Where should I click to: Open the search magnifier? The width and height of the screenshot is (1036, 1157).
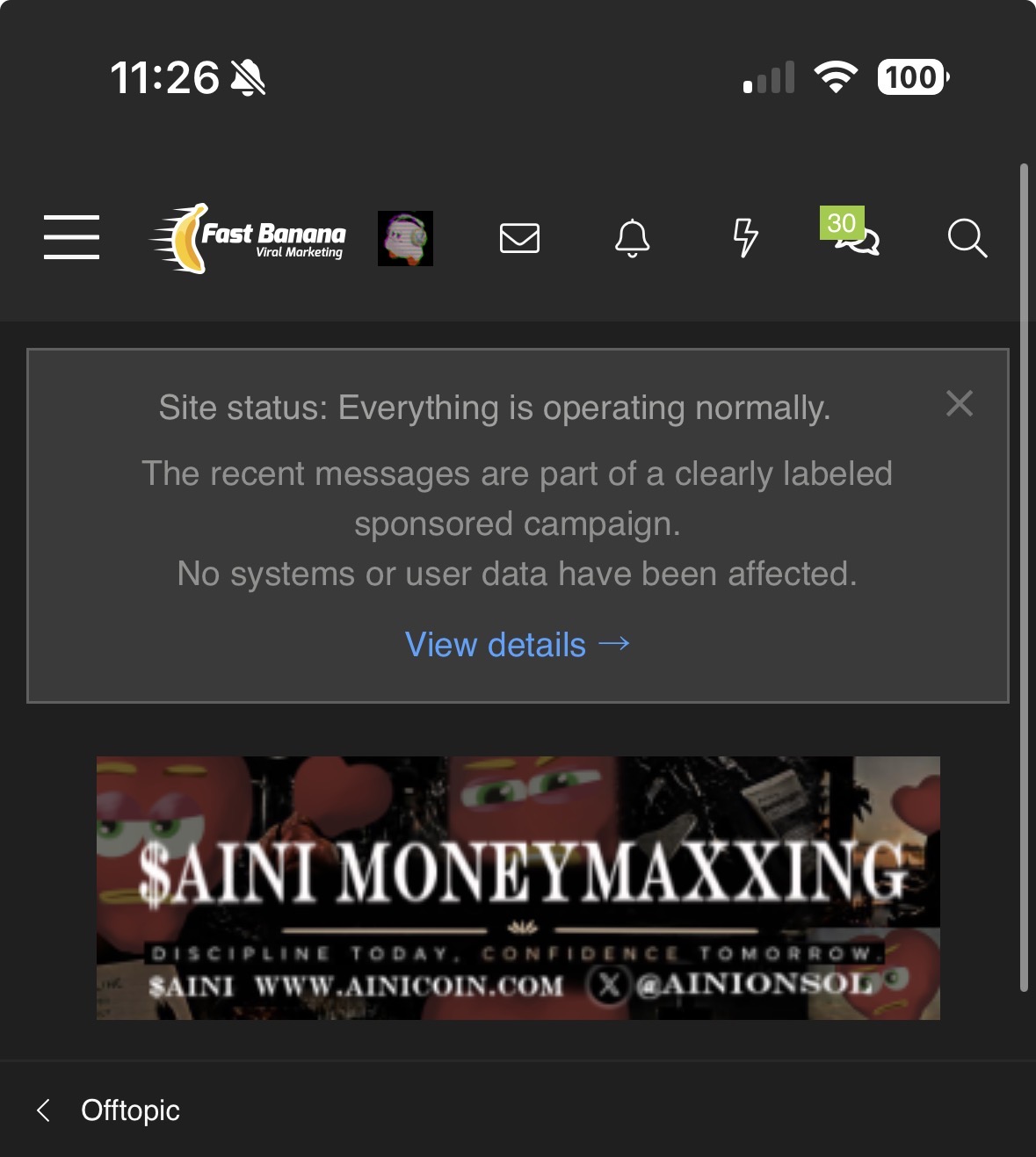967,238
